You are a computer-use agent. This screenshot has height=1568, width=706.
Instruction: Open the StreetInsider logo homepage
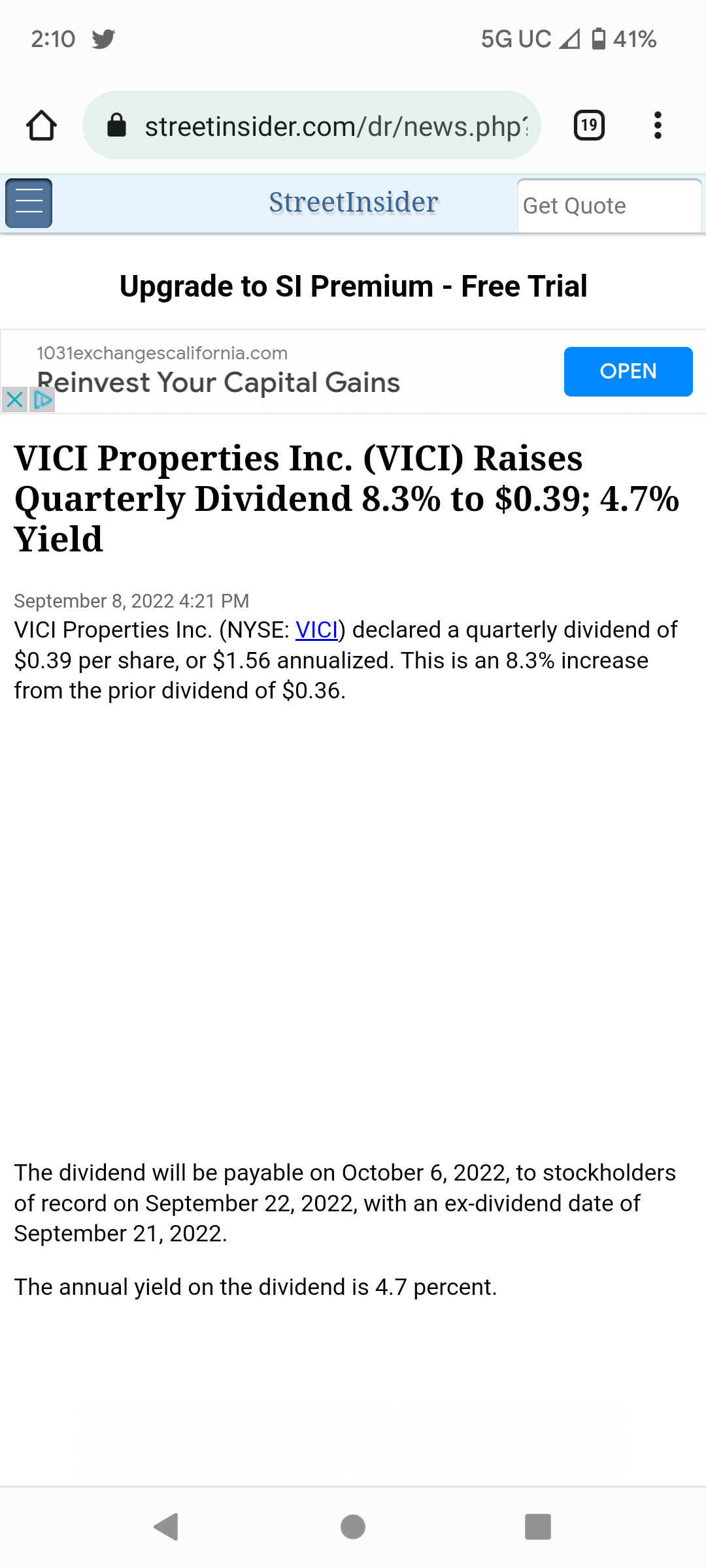tap(353, 201)
